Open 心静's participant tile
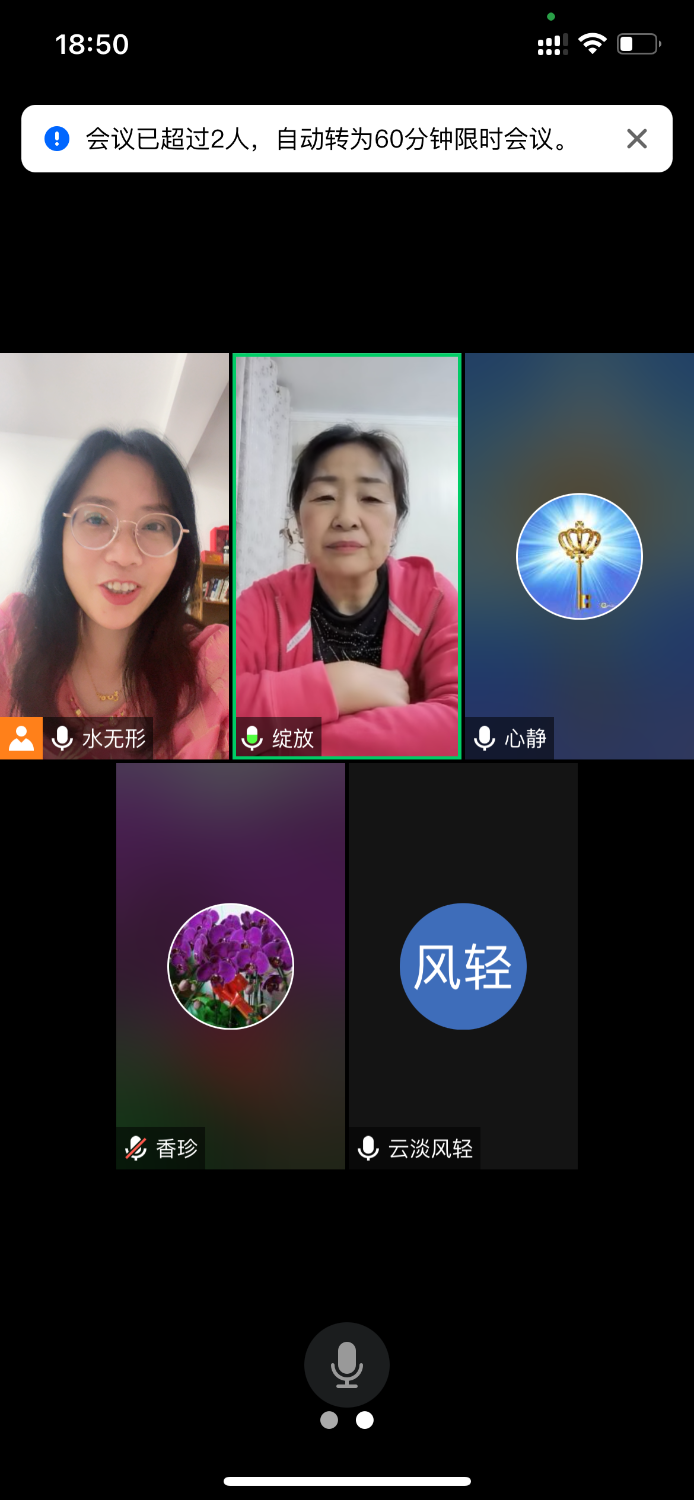 tap(579, 556)
